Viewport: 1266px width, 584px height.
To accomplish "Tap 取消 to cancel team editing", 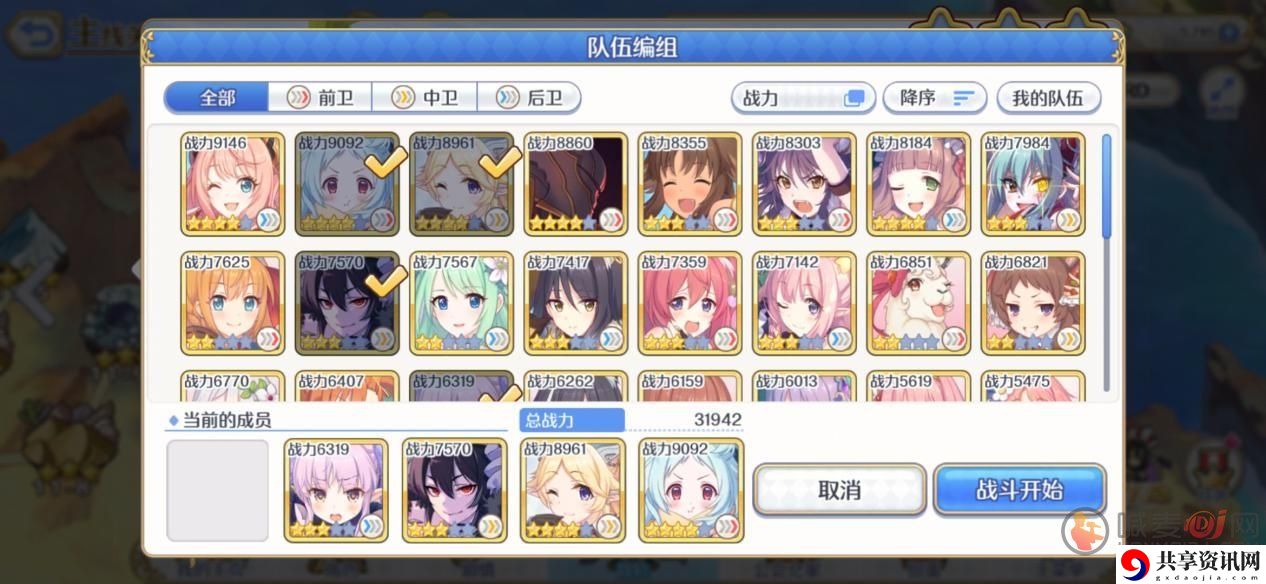I will (839, 490).
